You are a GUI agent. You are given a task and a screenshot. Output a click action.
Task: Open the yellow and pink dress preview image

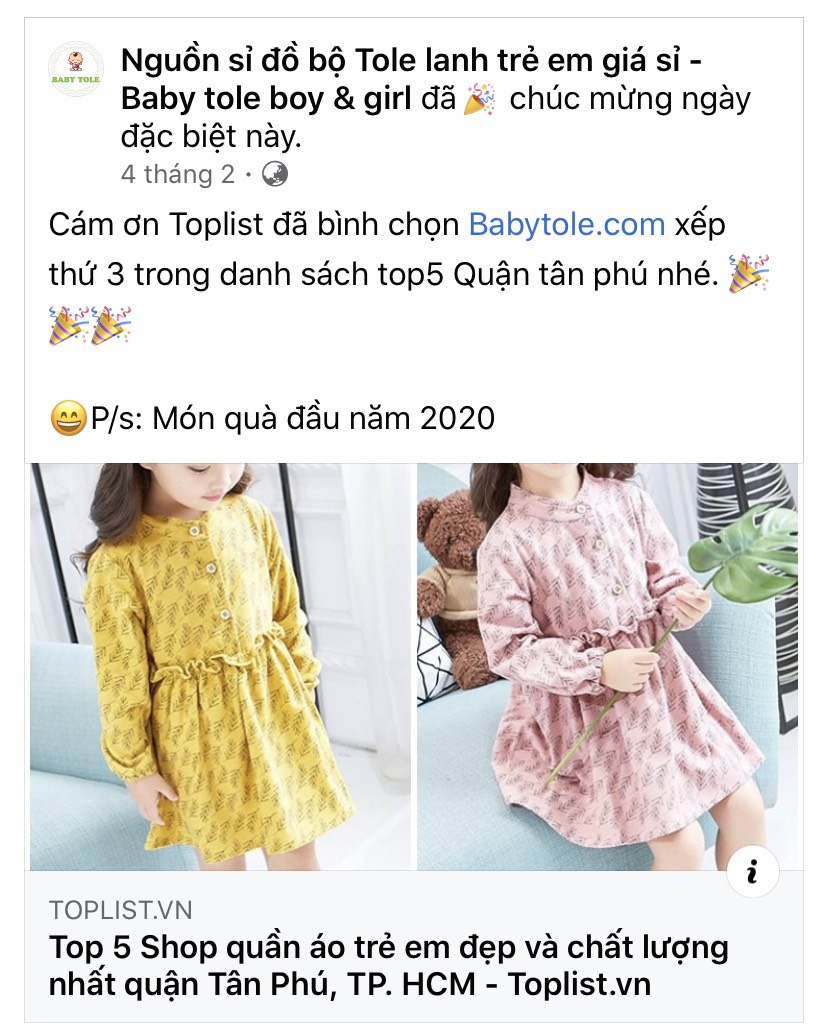coord(413,666)
